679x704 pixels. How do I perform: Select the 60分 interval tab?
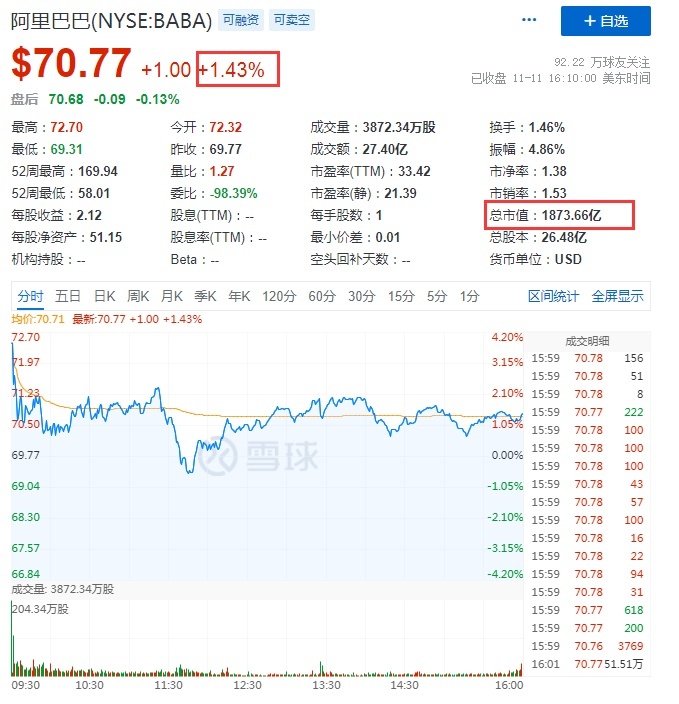(x=322, y=296)
